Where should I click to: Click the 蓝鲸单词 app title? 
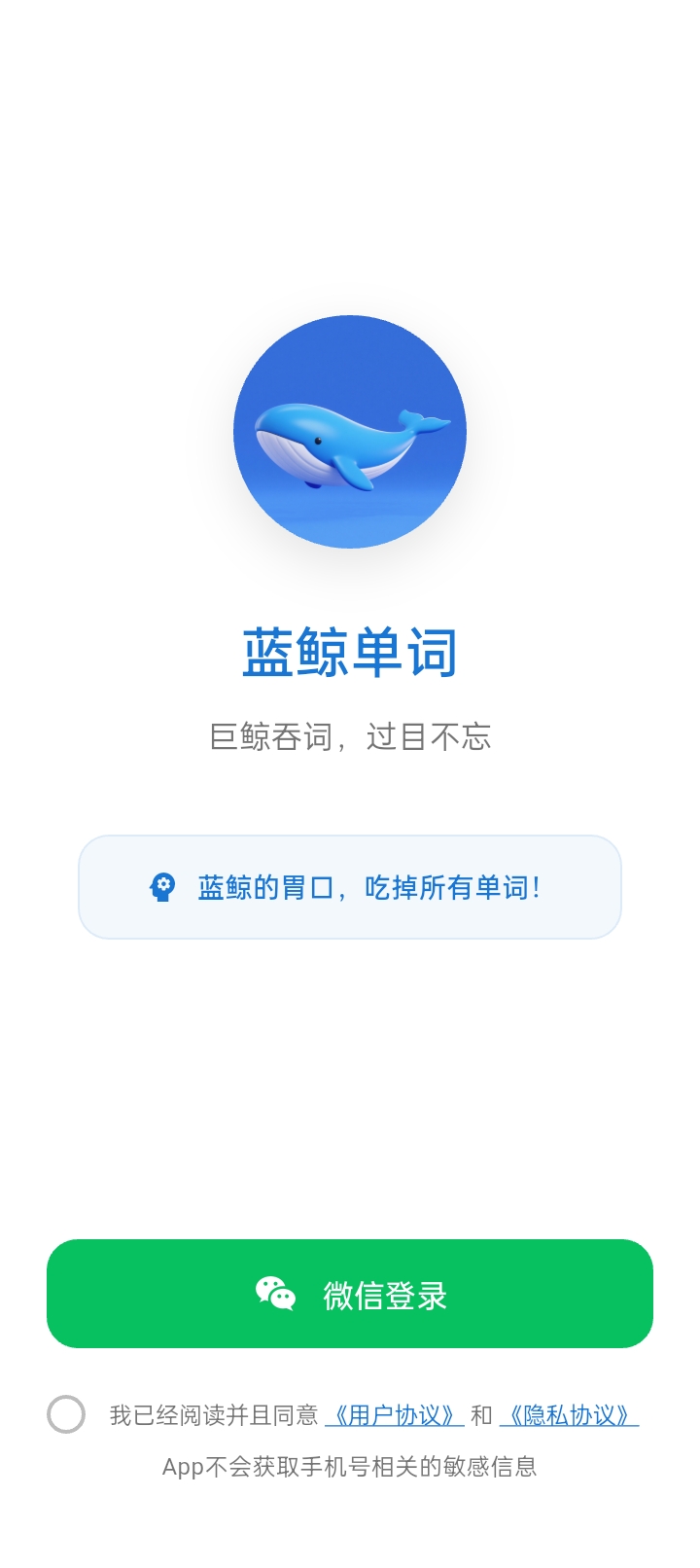(350, 649)
